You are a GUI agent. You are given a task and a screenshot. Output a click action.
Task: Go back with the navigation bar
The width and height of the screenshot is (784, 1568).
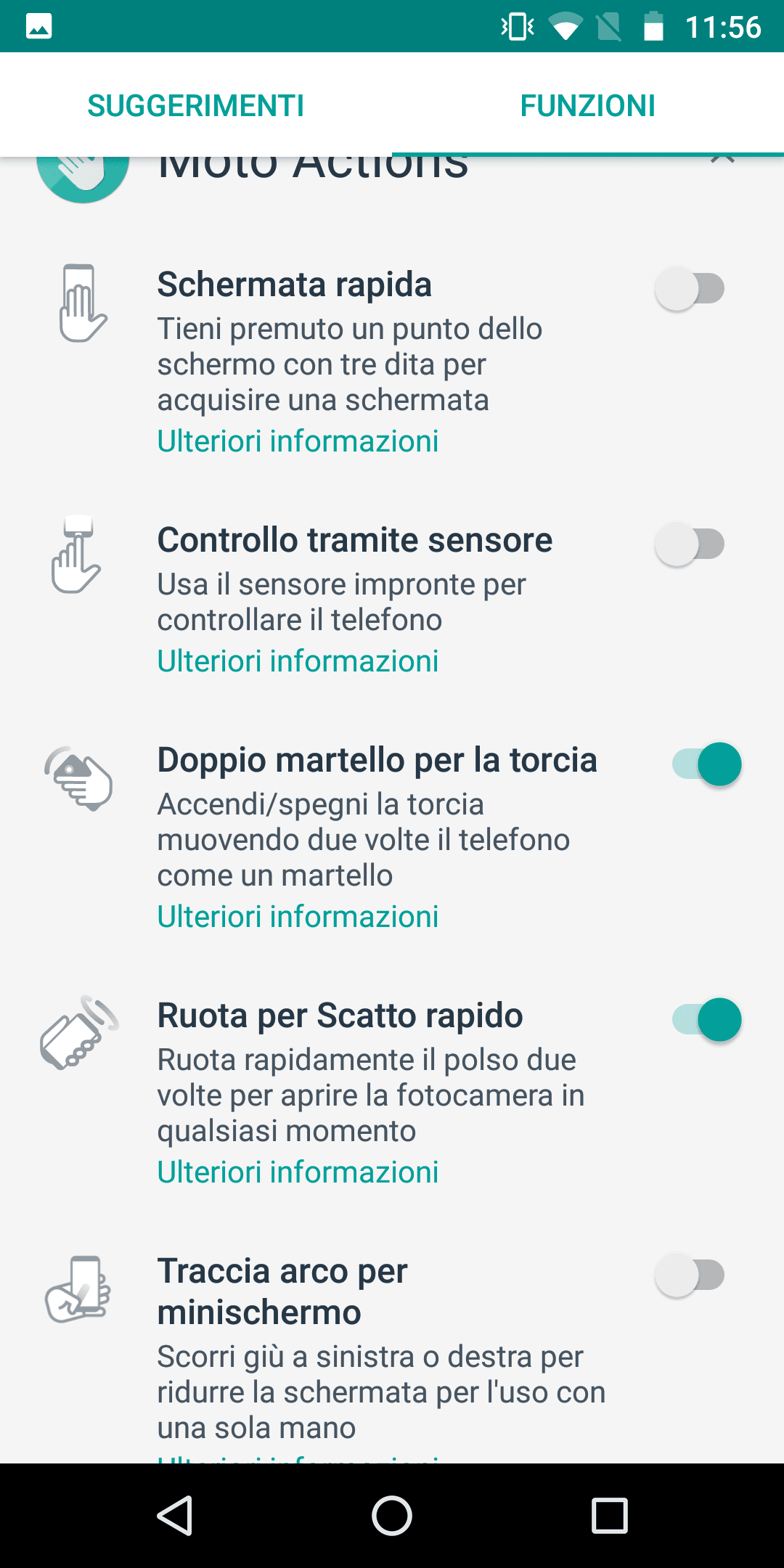pos(175,1515)
